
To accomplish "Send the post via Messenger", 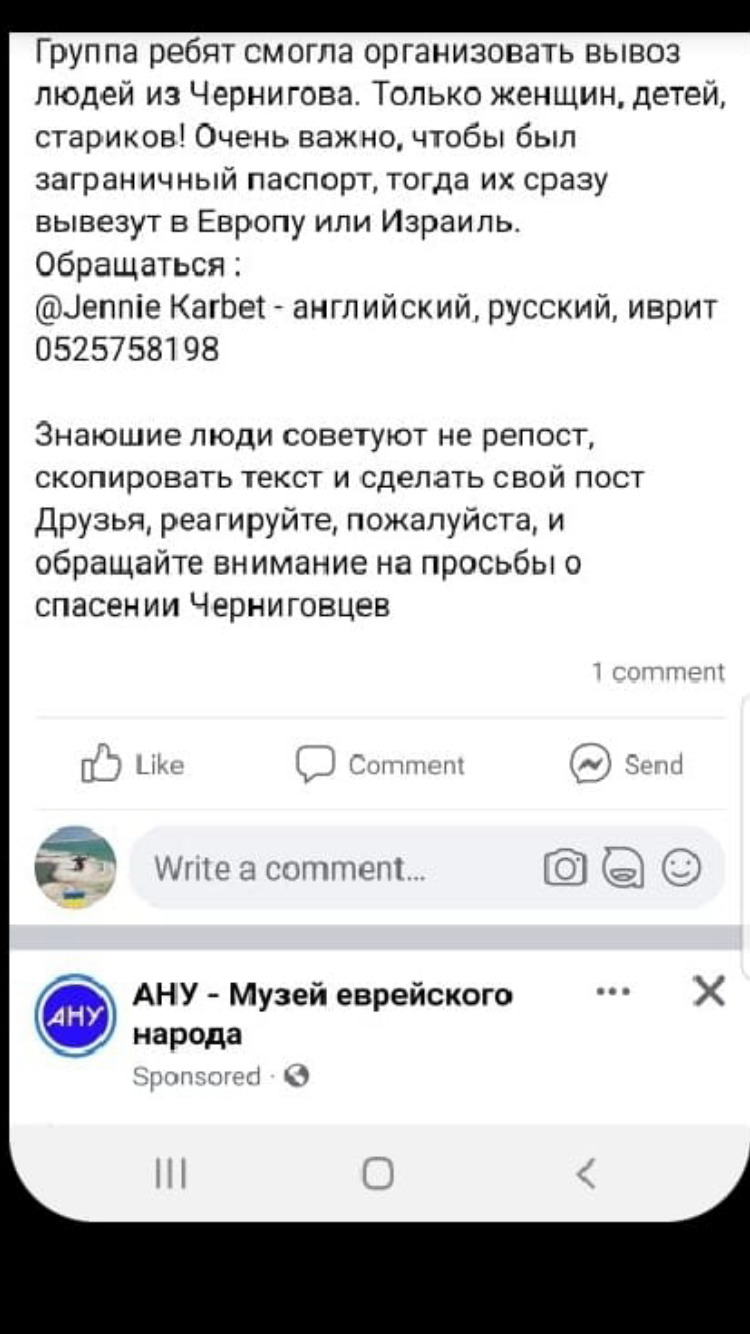I will tap(627, 765).
